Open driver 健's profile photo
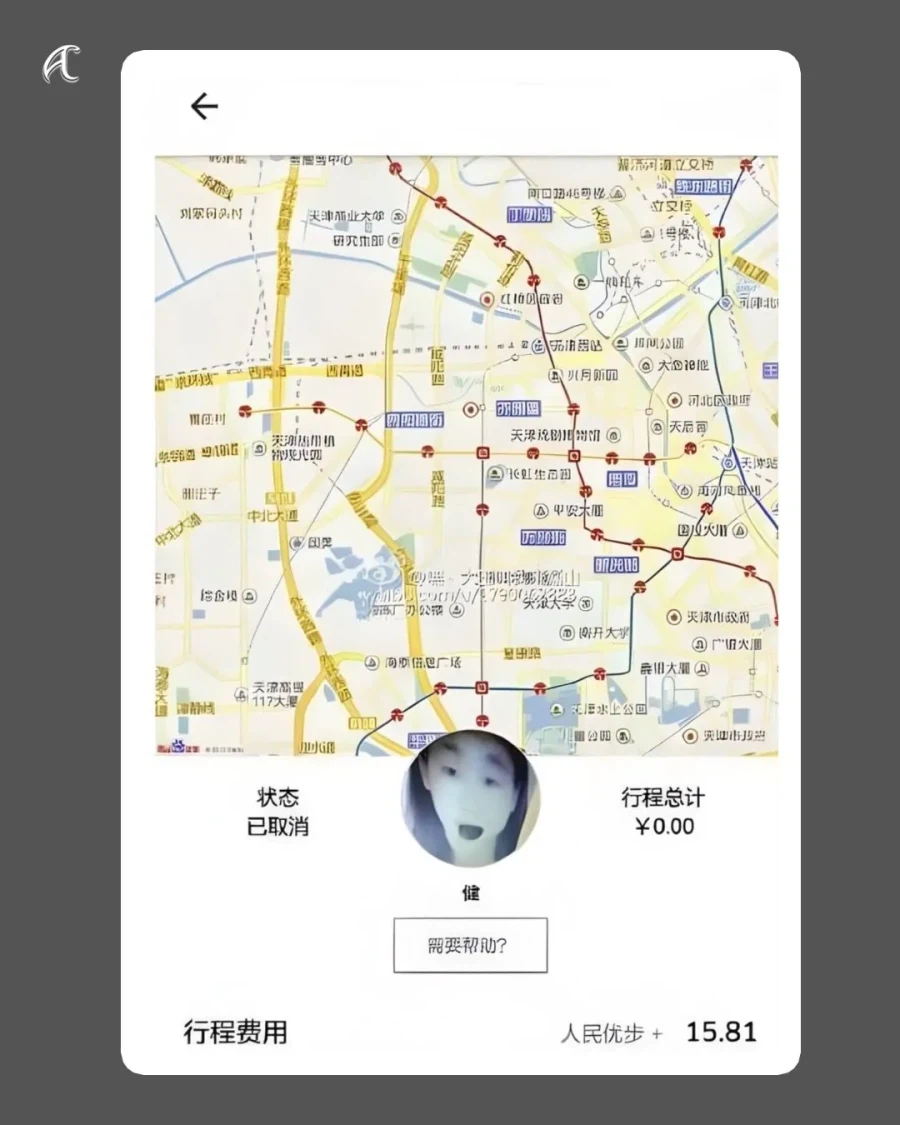The height and width of the screenshot is (1125, 900). pyautogui.click(x=470, y=800)
